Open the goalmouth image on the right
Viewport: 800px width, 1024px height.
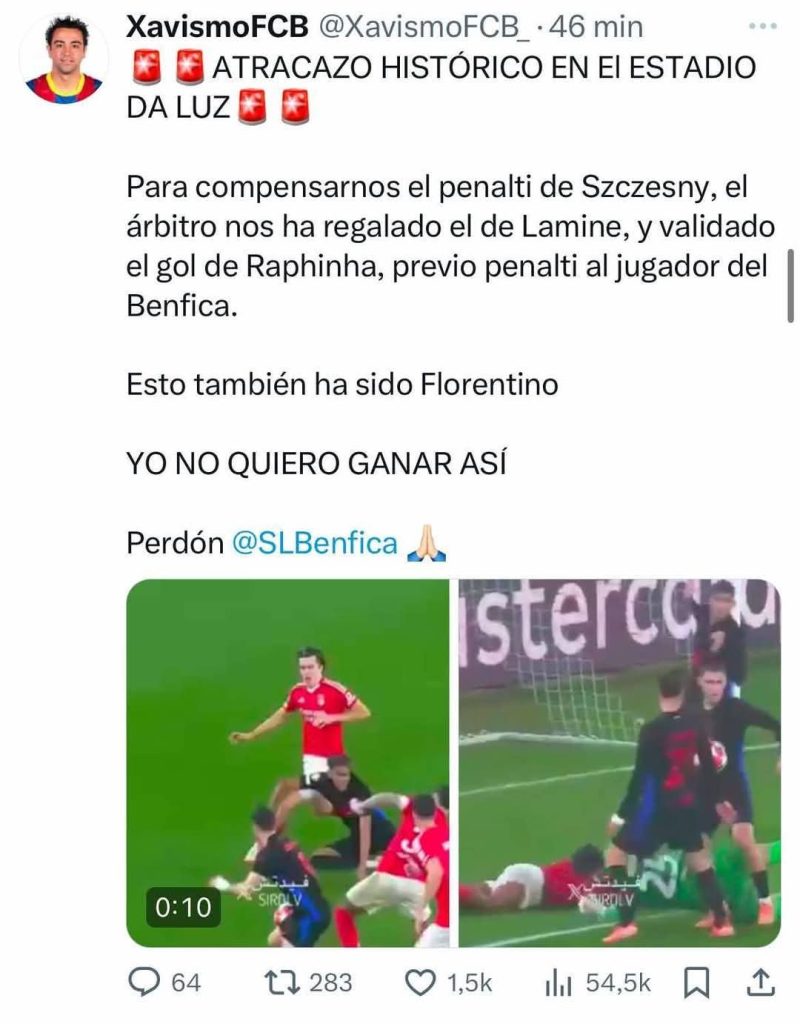tap(619, 762)
